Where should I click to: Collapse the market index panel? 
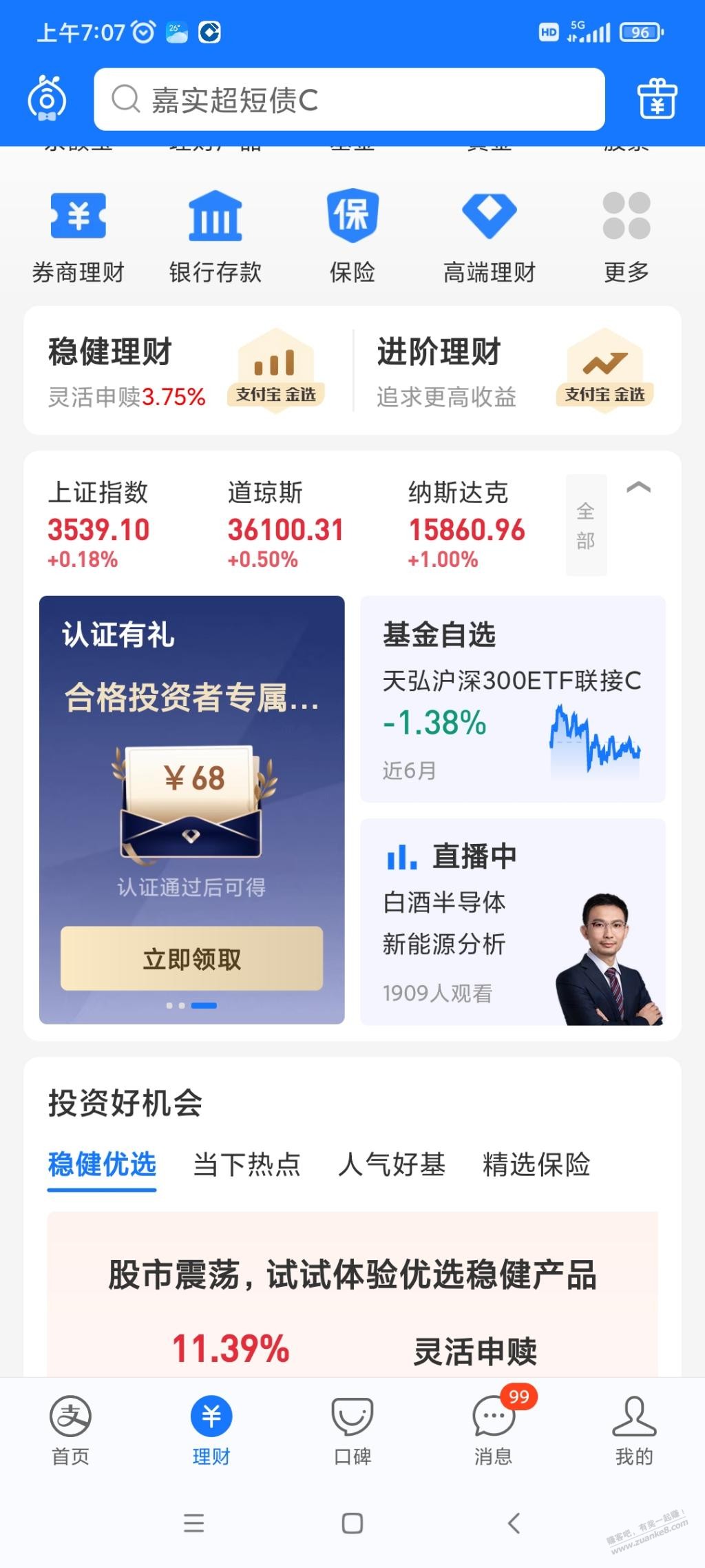(638, 488)
